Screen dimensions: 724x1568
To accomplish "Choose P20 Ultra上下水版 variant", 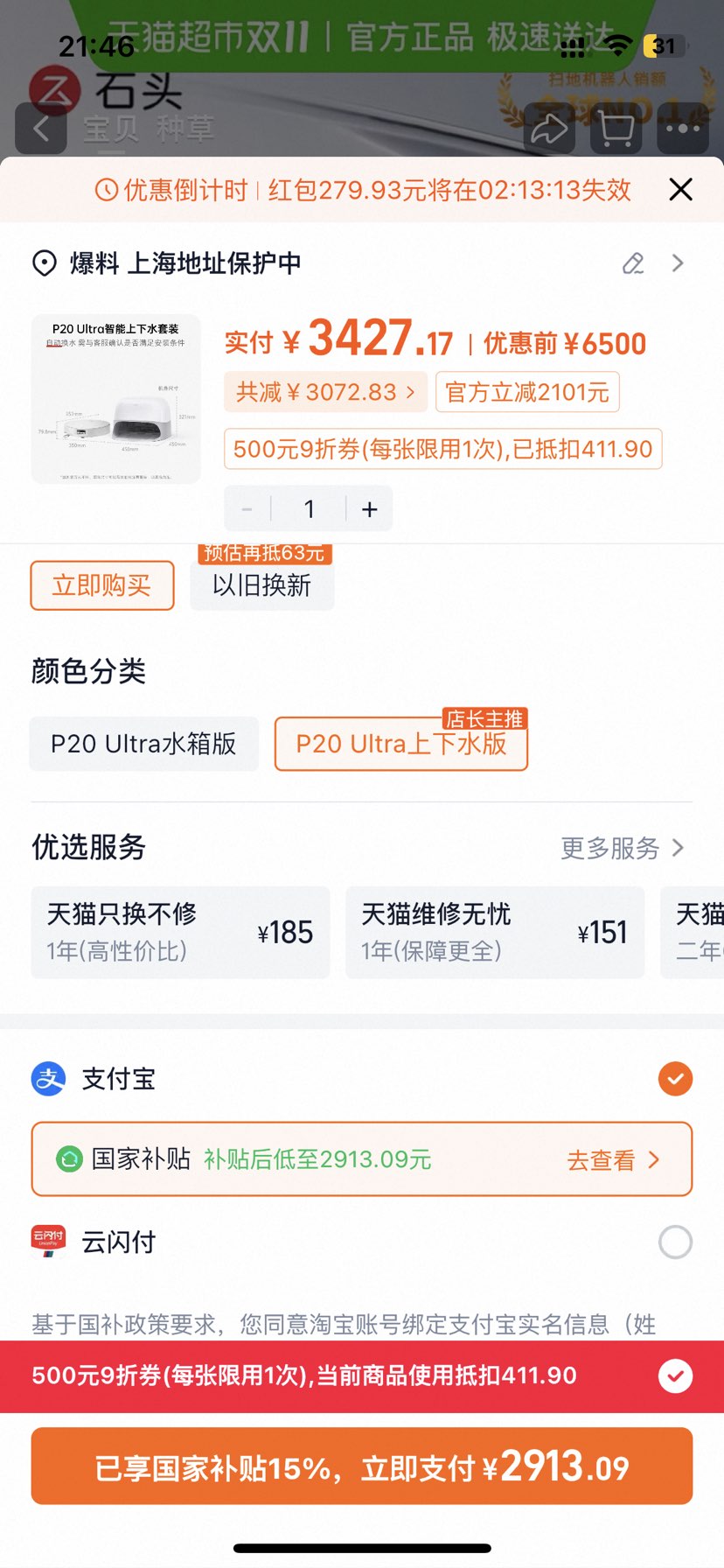I will pyautogui.click(x=401, y=744).
